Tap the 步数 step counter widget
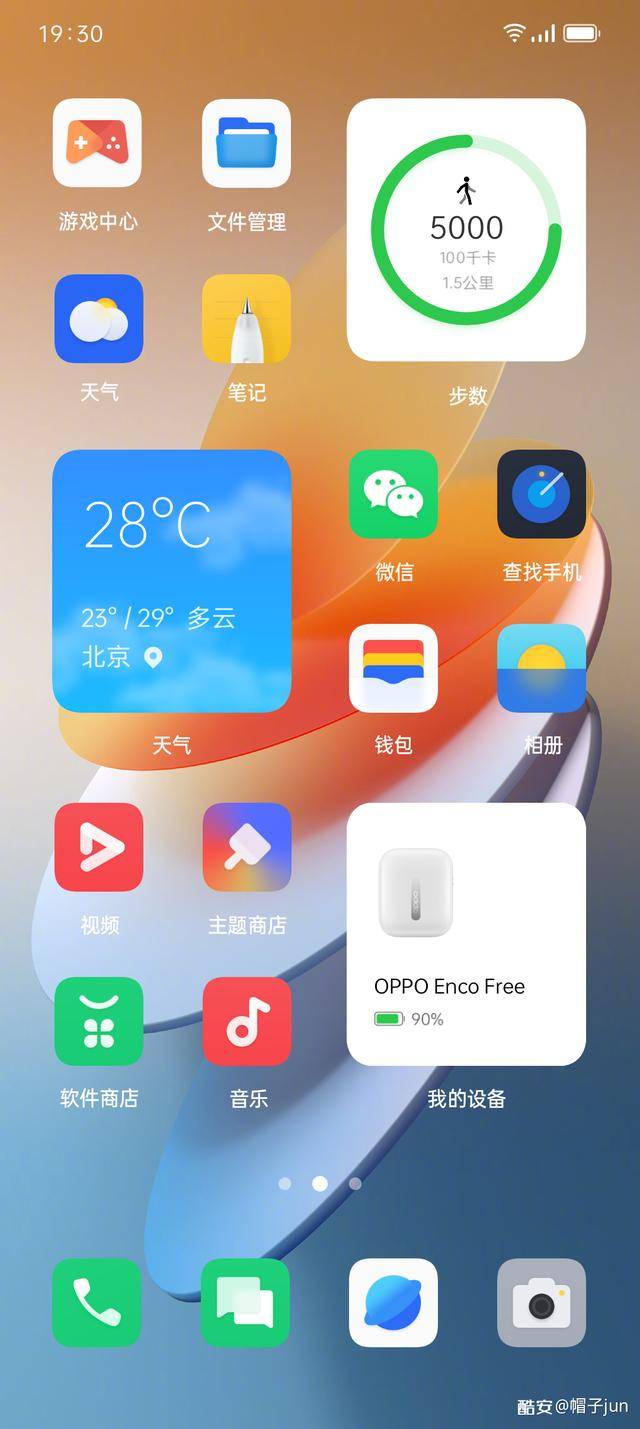 [466, 230]
